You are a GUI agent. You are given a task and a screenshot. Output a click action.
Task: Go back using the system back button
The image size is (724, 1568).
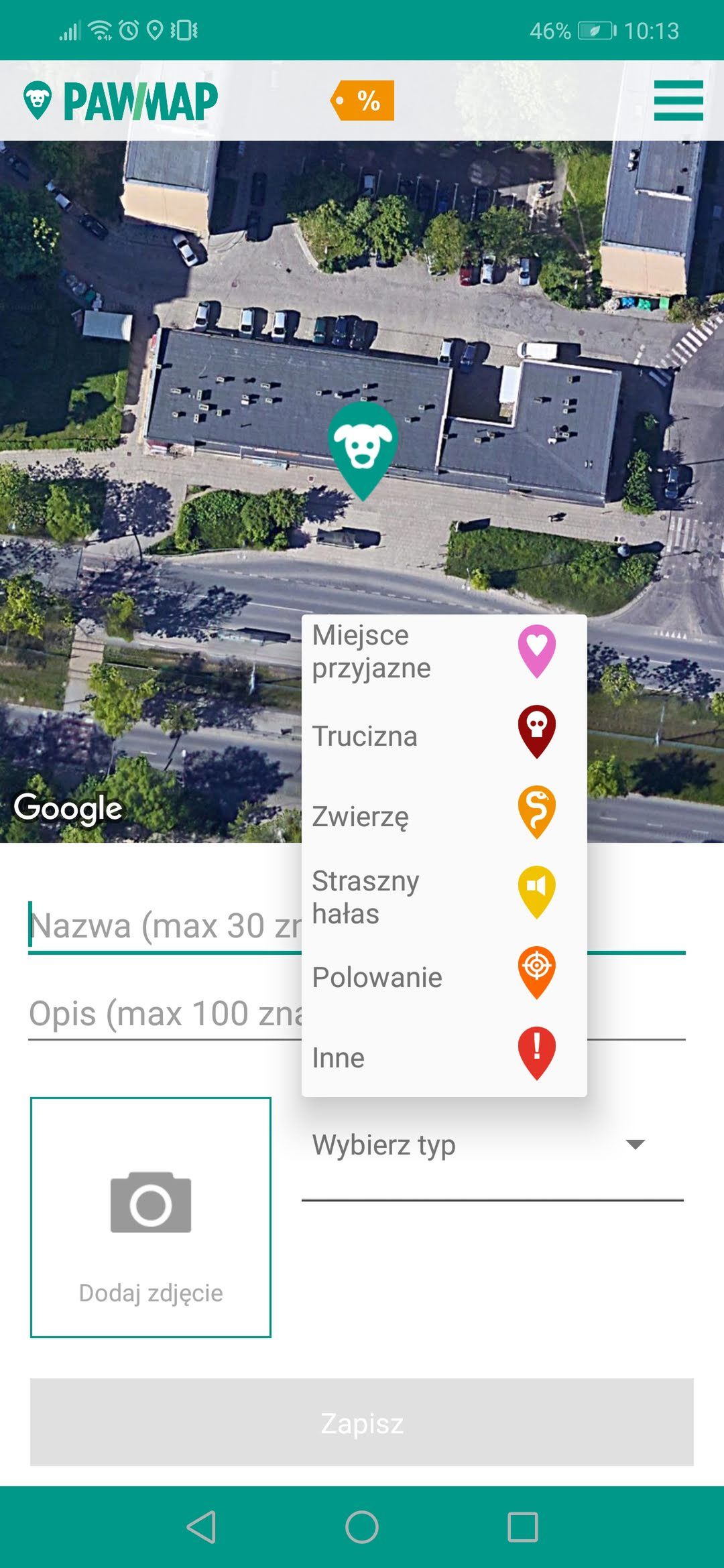[201, 1527]
